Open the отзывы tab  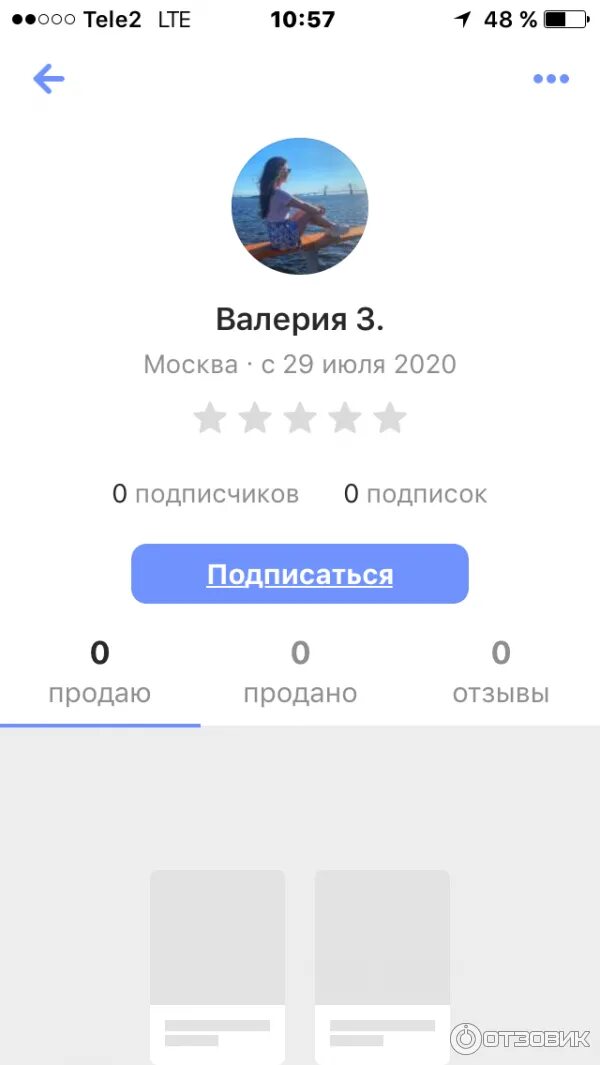click(500, 673)
